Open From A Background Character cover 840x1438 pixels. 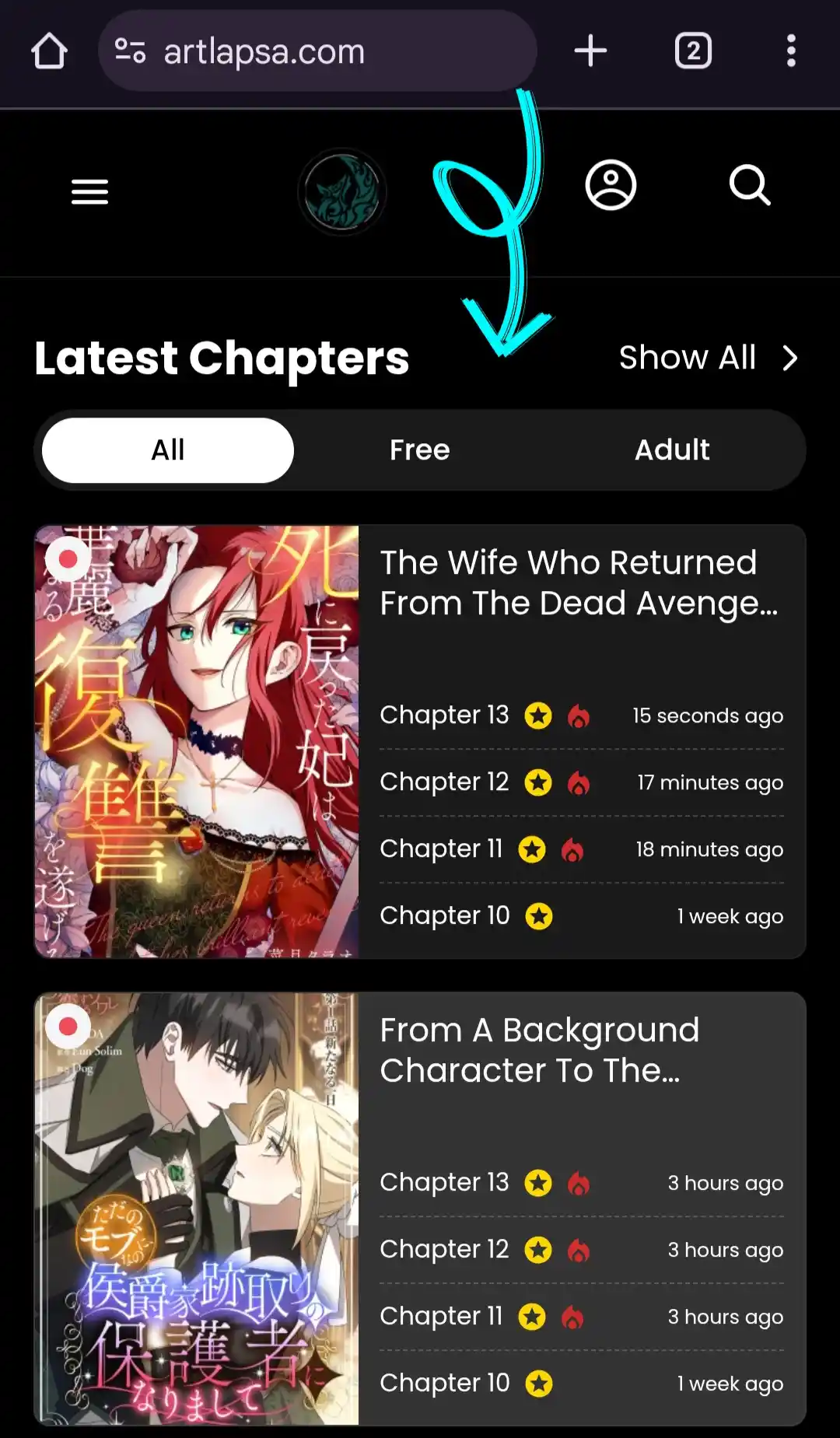pyautogui.click(x=197, y=1209)
